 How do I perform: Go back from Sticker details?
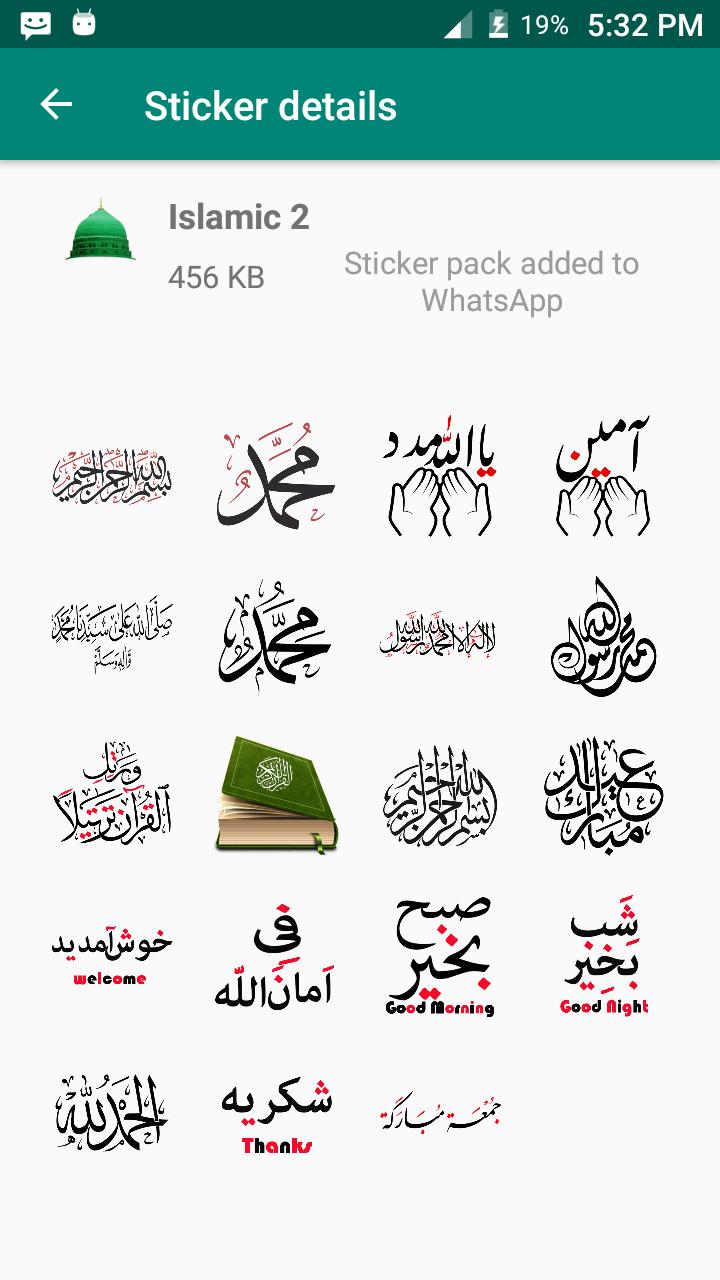56,105
